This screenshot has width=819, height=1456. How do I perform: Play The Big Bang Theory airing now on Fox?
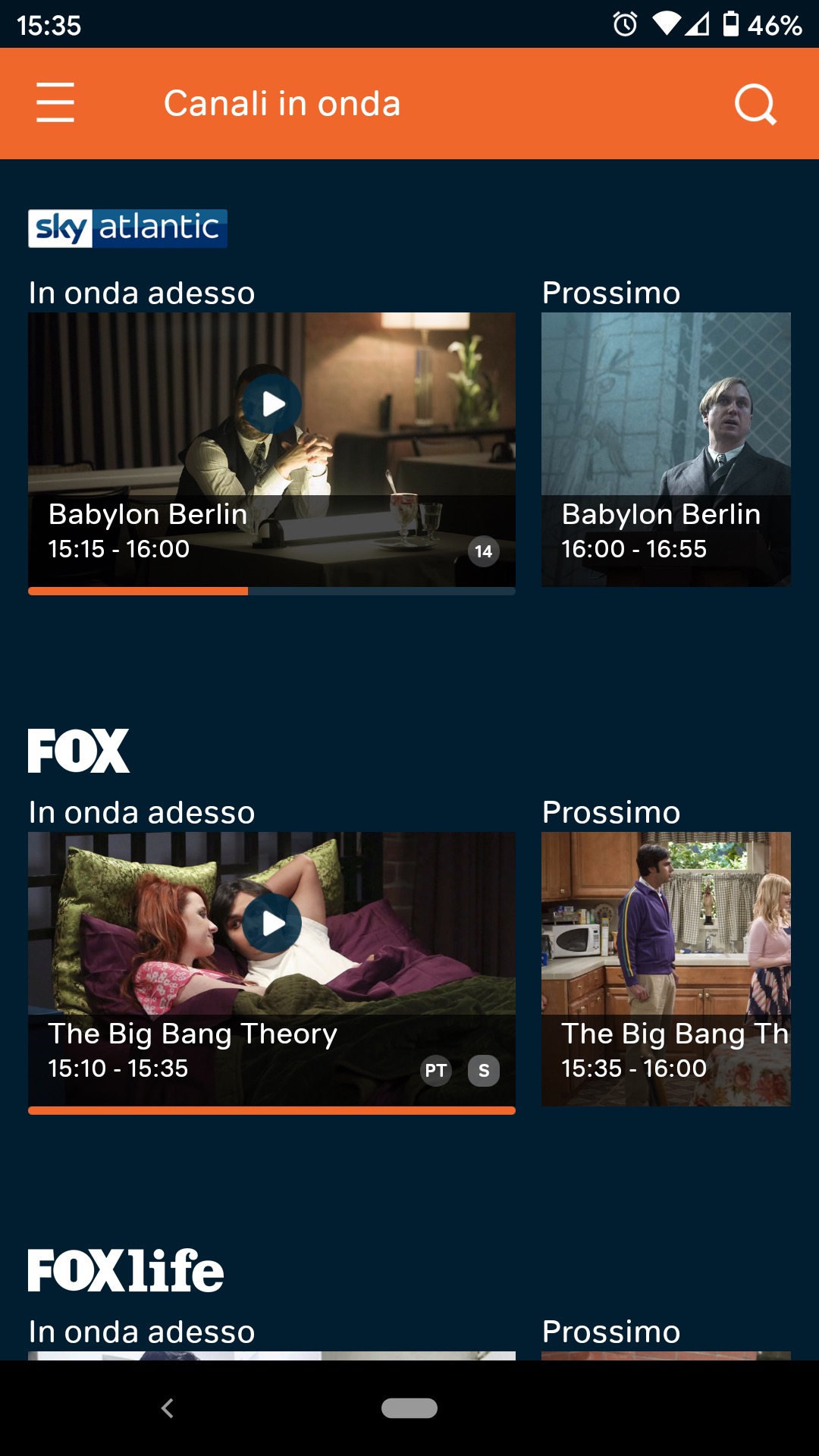271,924
